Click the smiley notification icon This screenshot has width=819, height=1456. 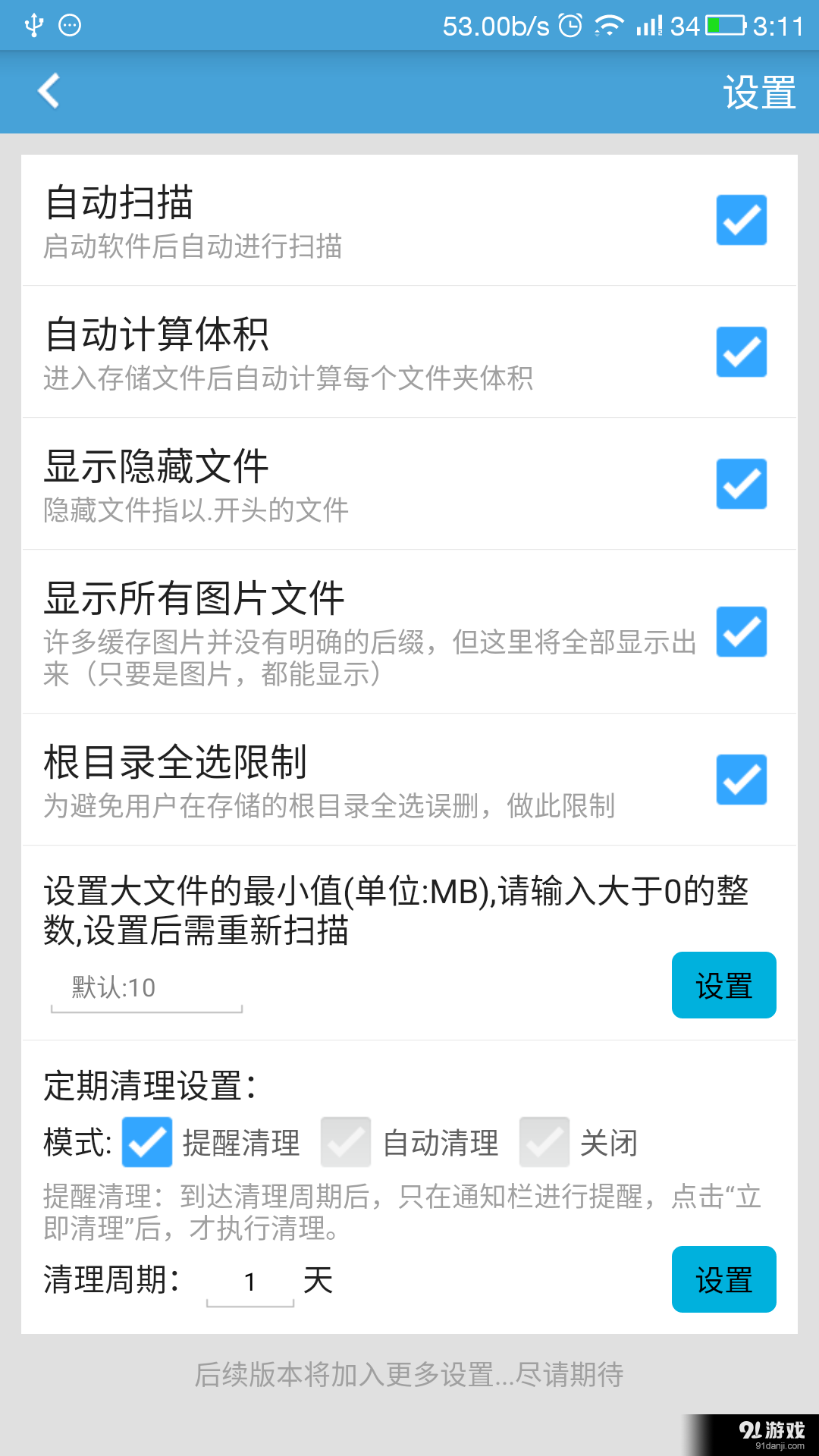coord(71,25)
